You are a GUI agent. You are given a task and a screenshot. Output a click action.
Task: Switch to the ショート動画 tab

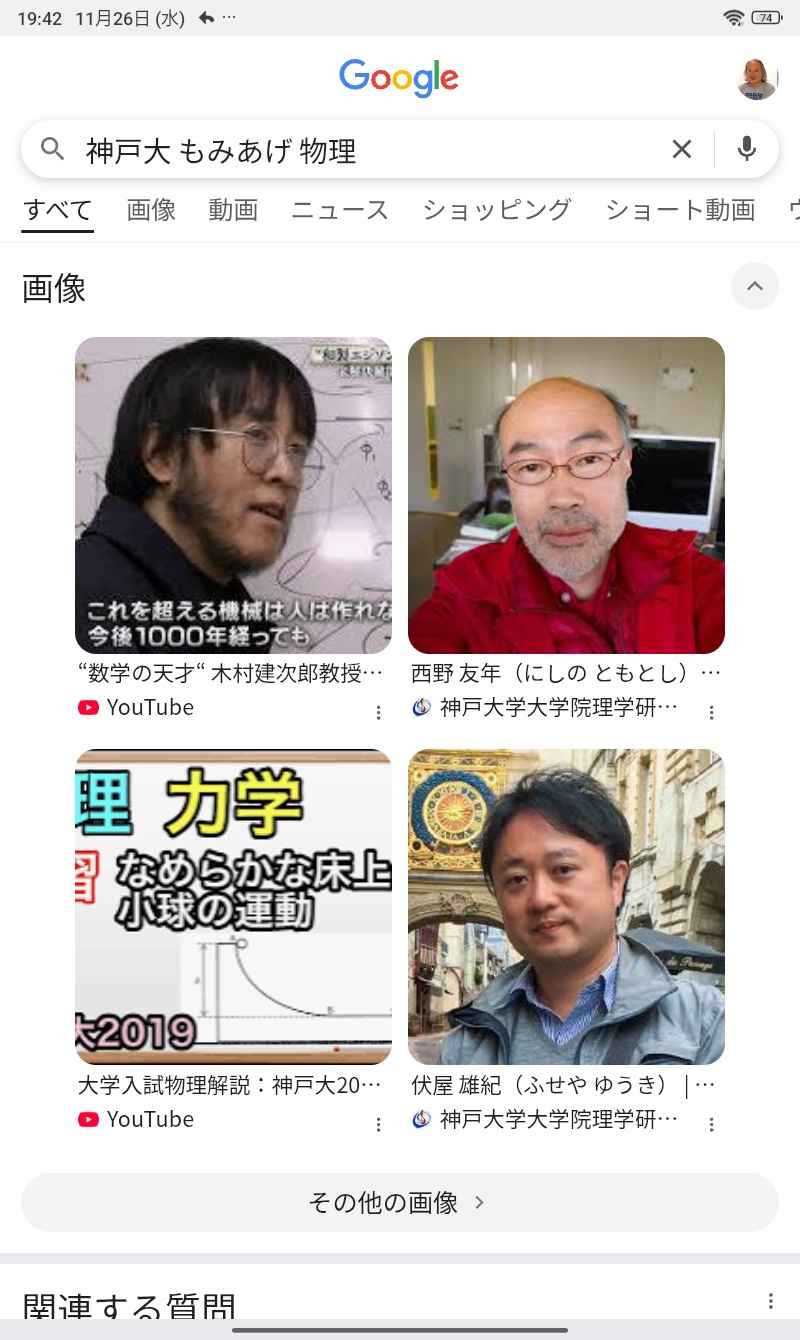(x=680, y=210)
